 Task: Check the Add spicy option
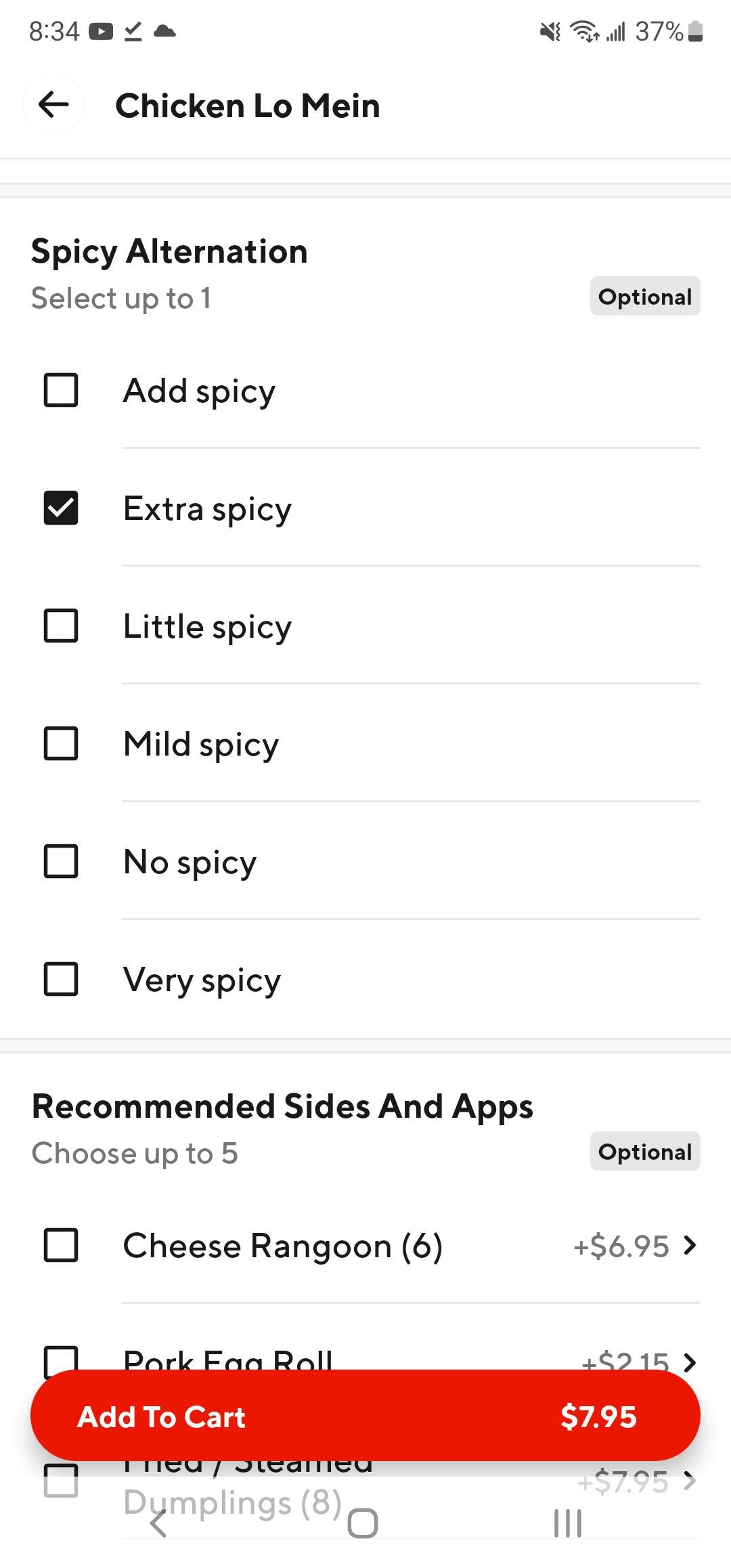pyautogui.click(x=61, y=391)
